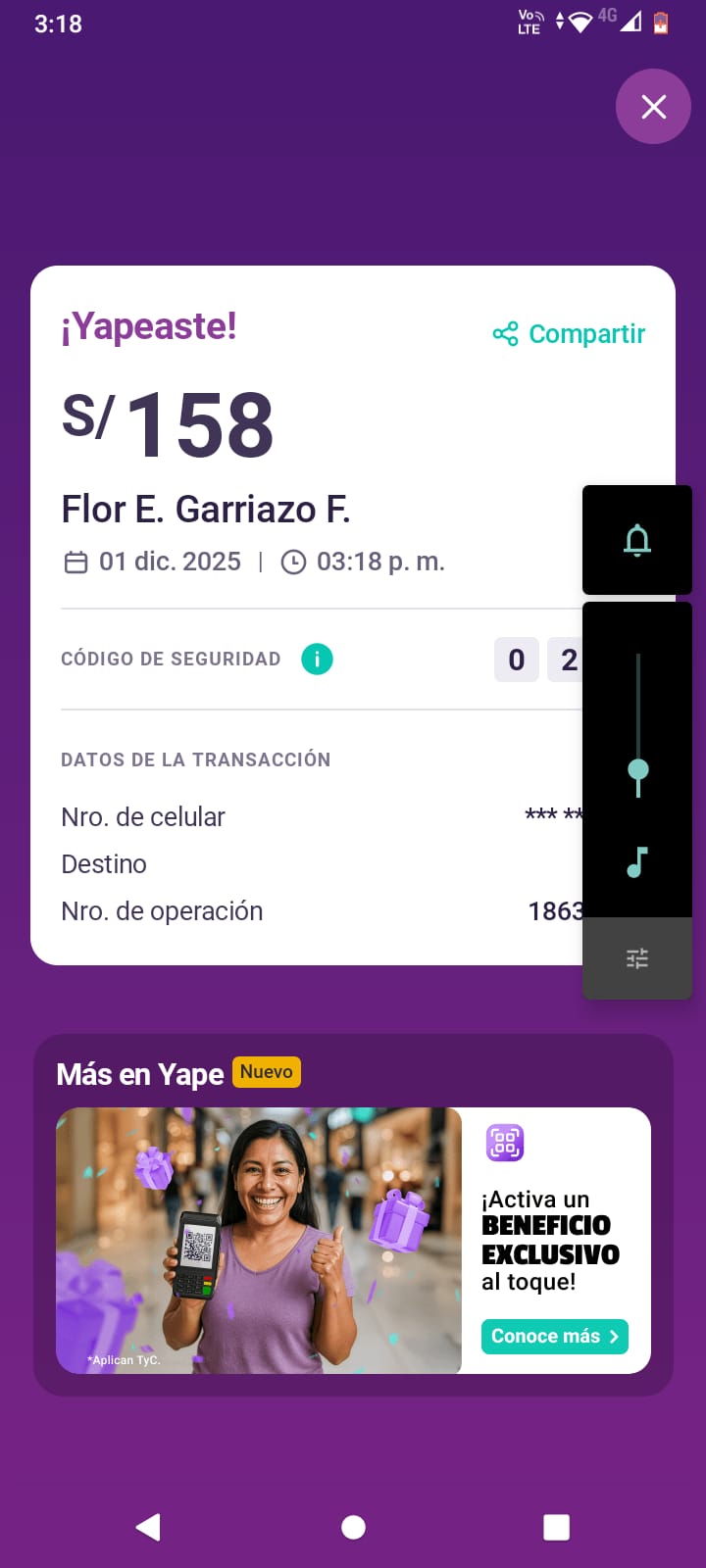Tap the media volume music note icon
The image size is (706, 1568).
tap(637, 862)
